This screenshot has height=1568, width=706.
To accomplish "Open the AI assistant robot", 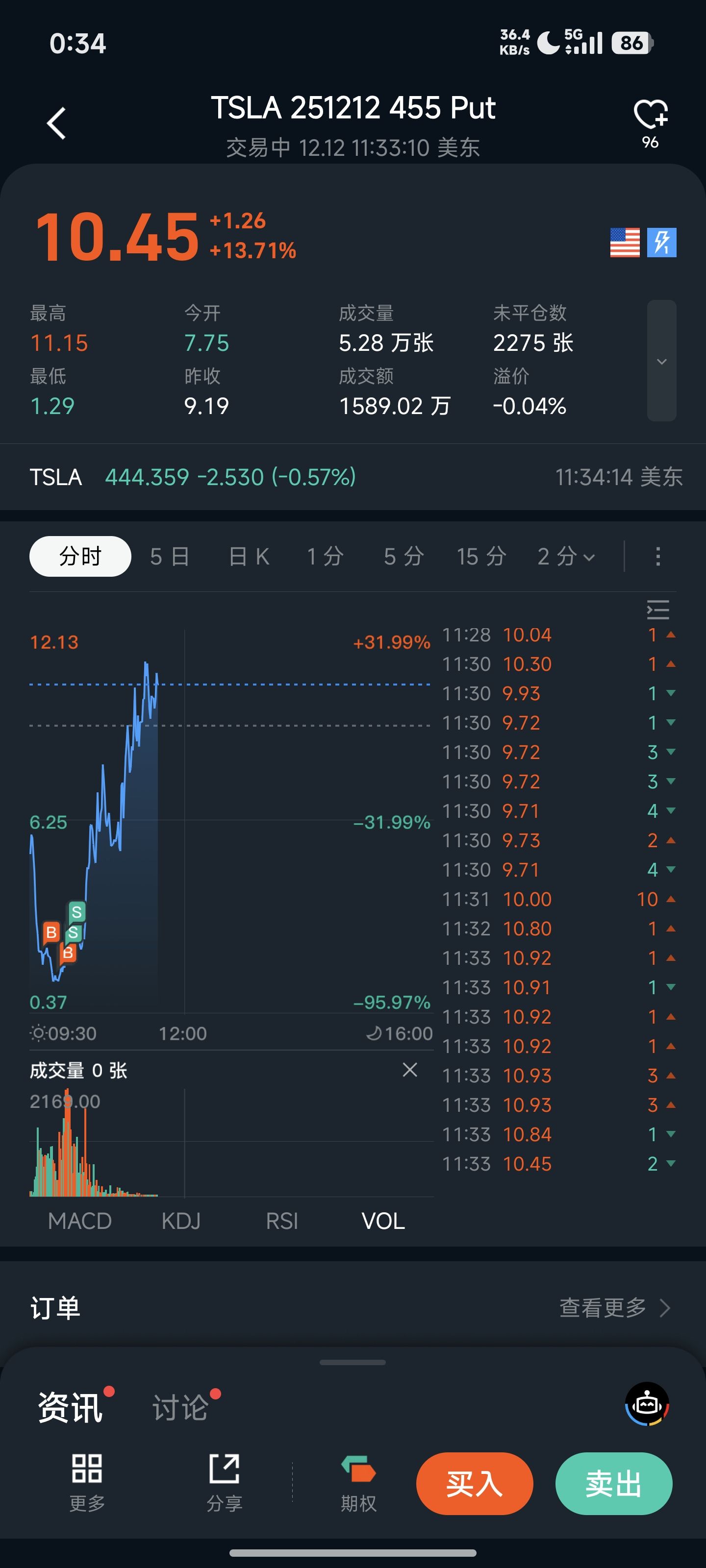I will click(647, 1404).
